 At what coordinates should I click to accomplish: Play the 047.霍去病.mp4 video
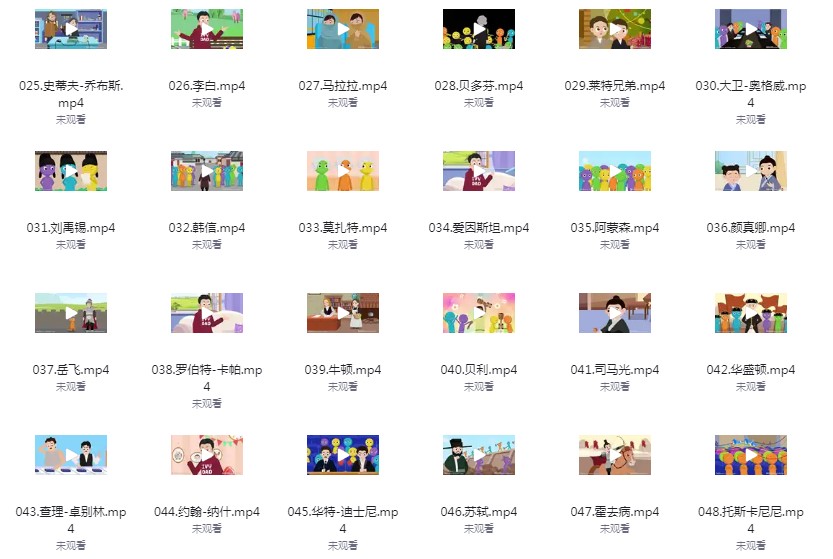coord(615,455)
